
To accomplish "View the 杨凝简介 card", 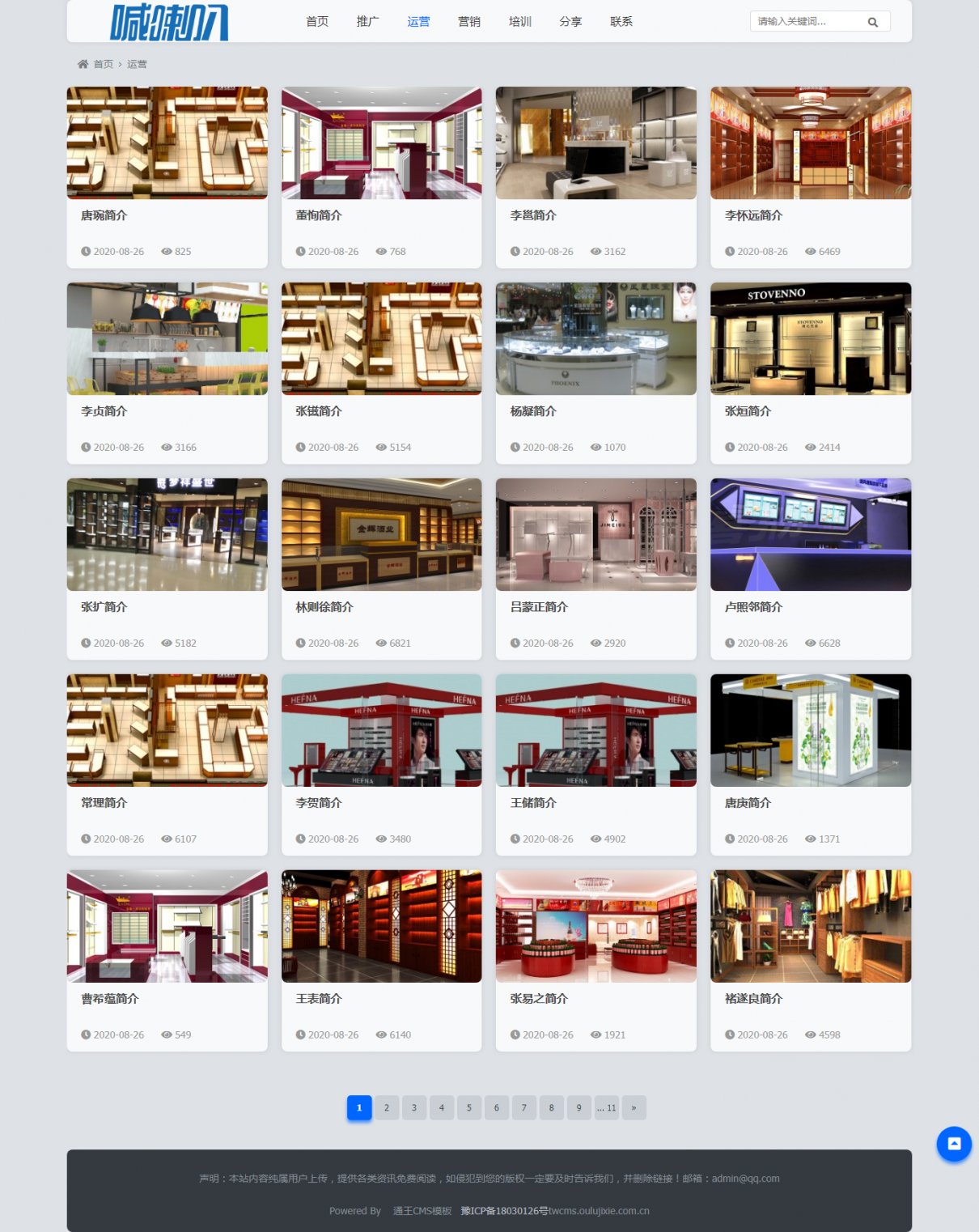I will click(x=533, y=411).
